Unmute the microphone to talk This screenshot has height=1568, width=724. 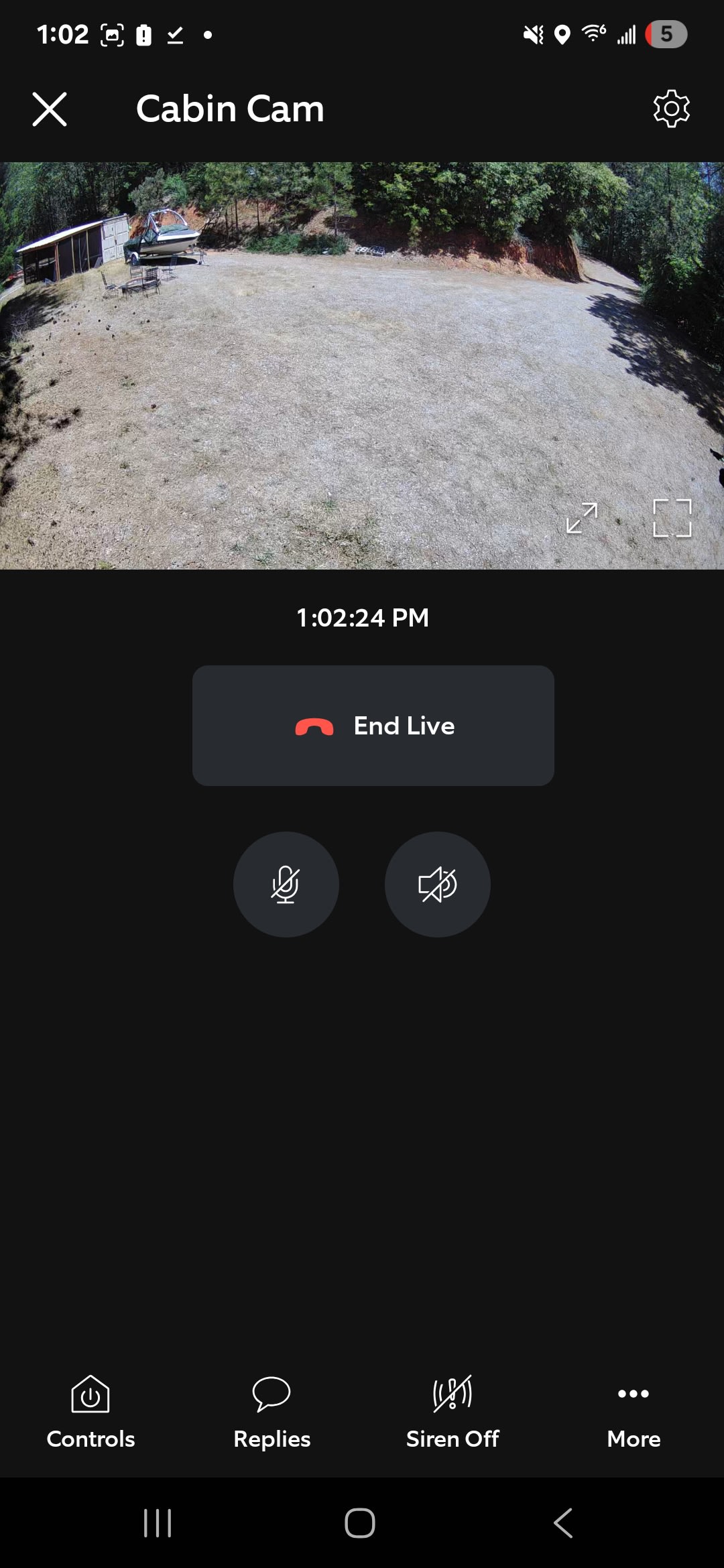pos(286,885)
